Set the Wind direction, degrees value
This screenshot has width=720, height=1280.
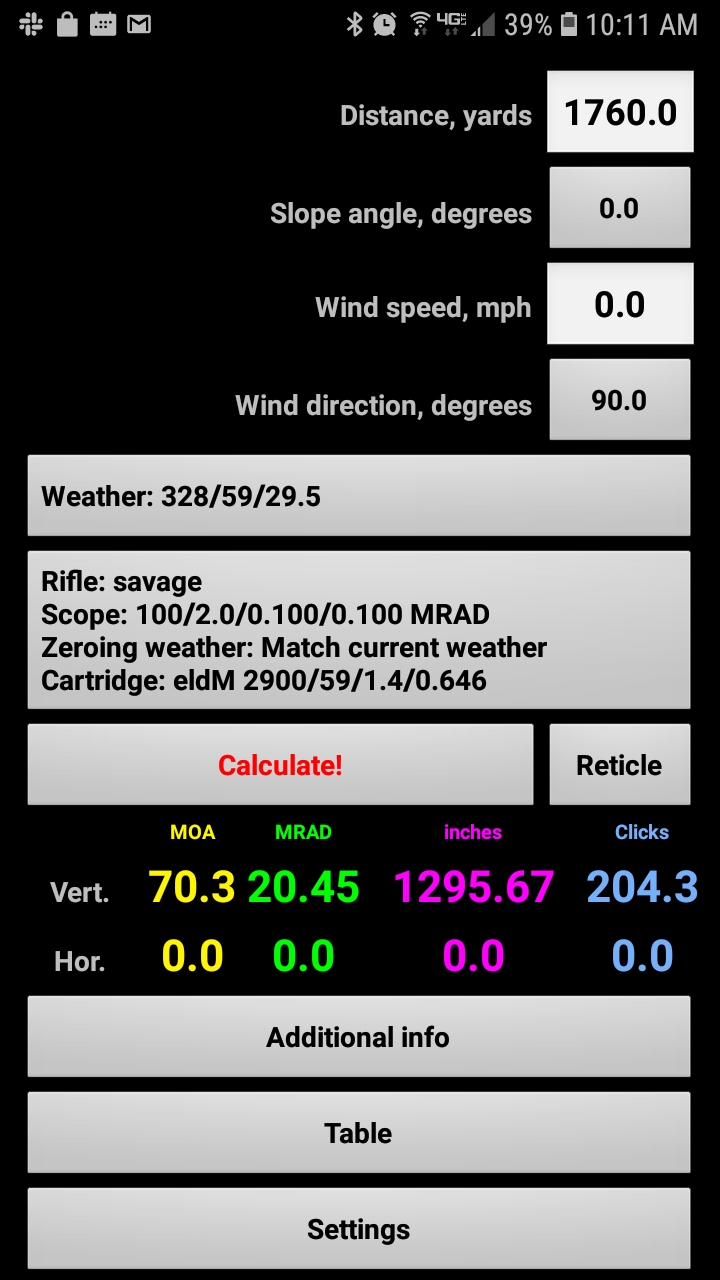pyautogui.click(x=620, y=400)
